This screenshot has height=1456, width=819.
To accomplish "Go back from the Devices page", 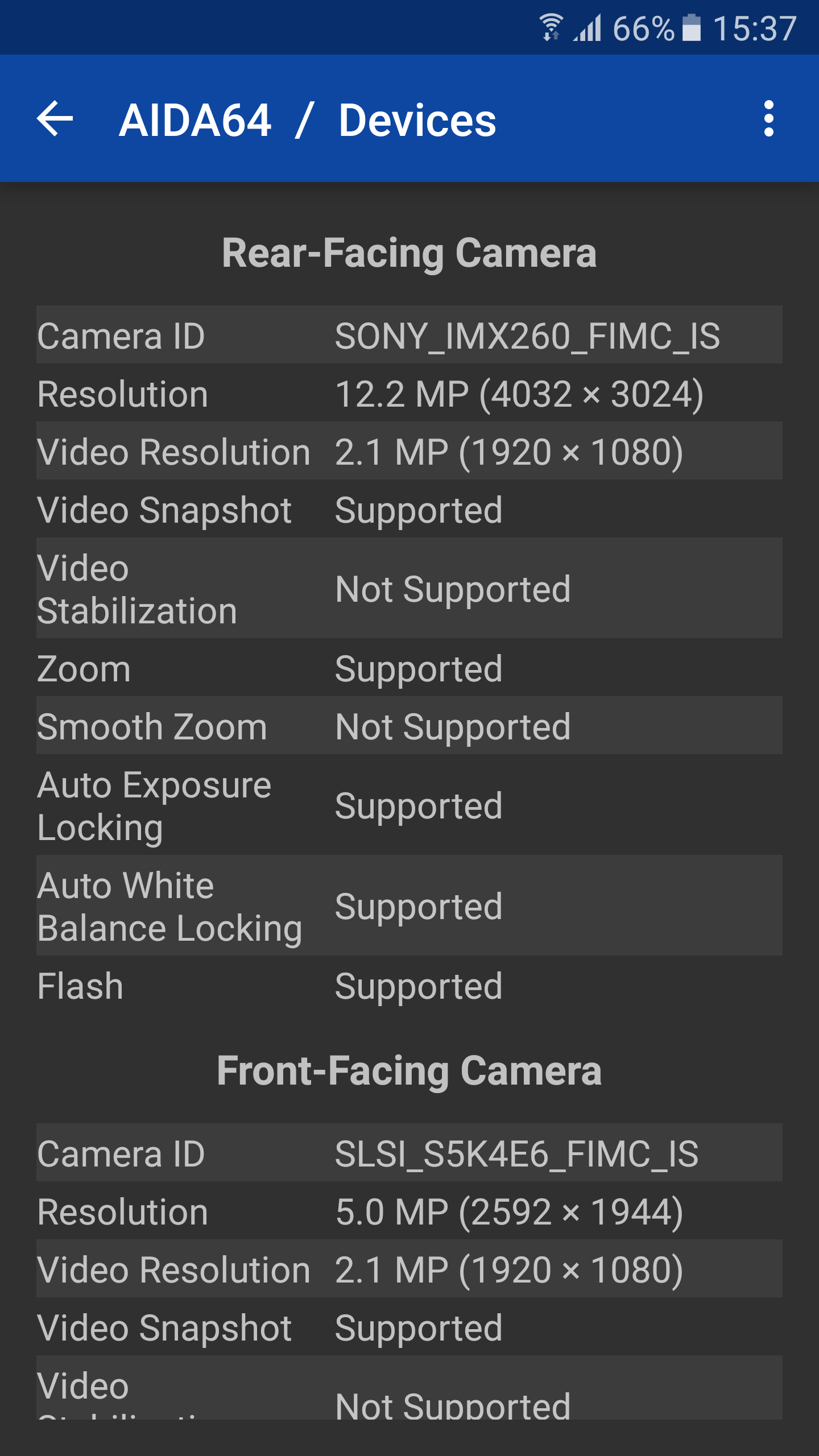I will click(55, 119).
